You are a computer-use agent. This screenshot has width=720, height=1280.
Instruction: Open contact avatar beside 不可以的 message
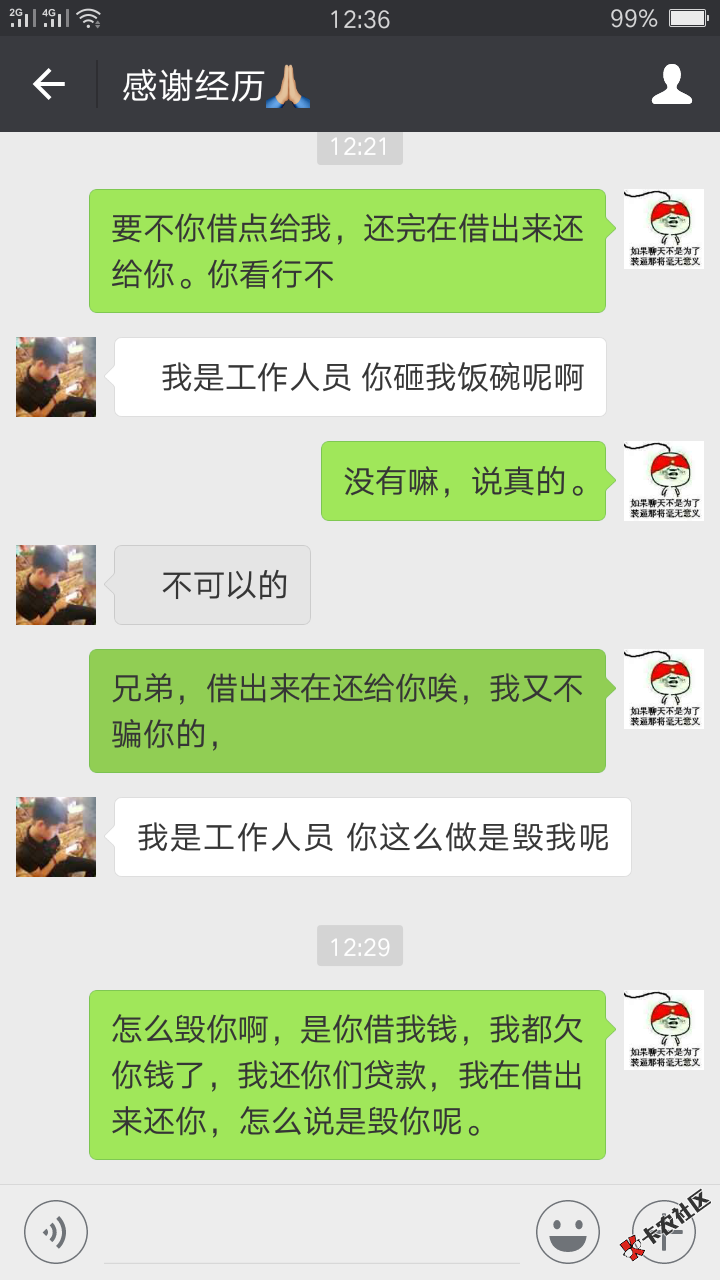pyautogui.click(x=56, y=585)
